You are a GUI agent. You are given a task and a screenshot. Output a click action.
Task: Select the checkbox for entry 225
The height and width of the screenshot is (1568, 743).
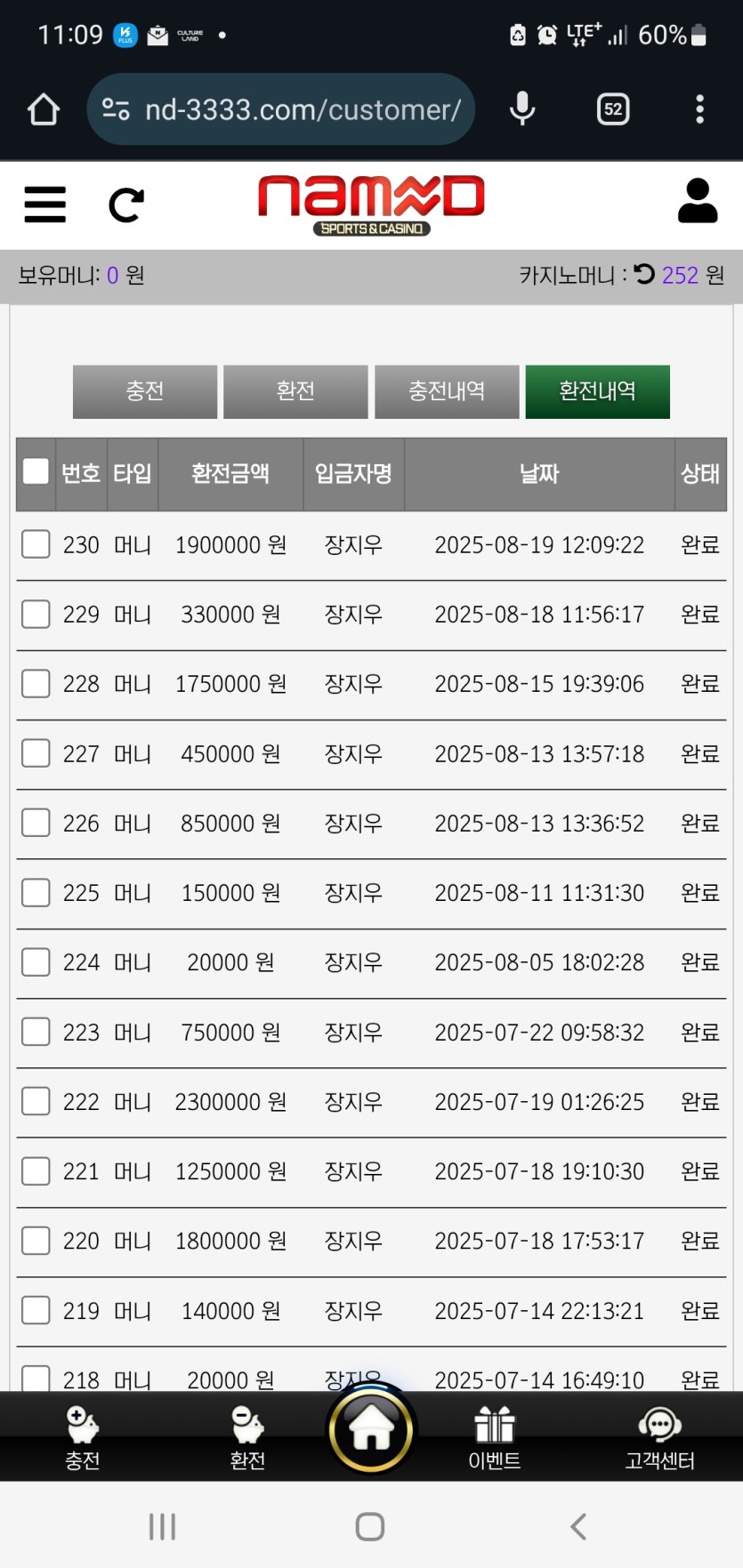click(x=36, y=892)
